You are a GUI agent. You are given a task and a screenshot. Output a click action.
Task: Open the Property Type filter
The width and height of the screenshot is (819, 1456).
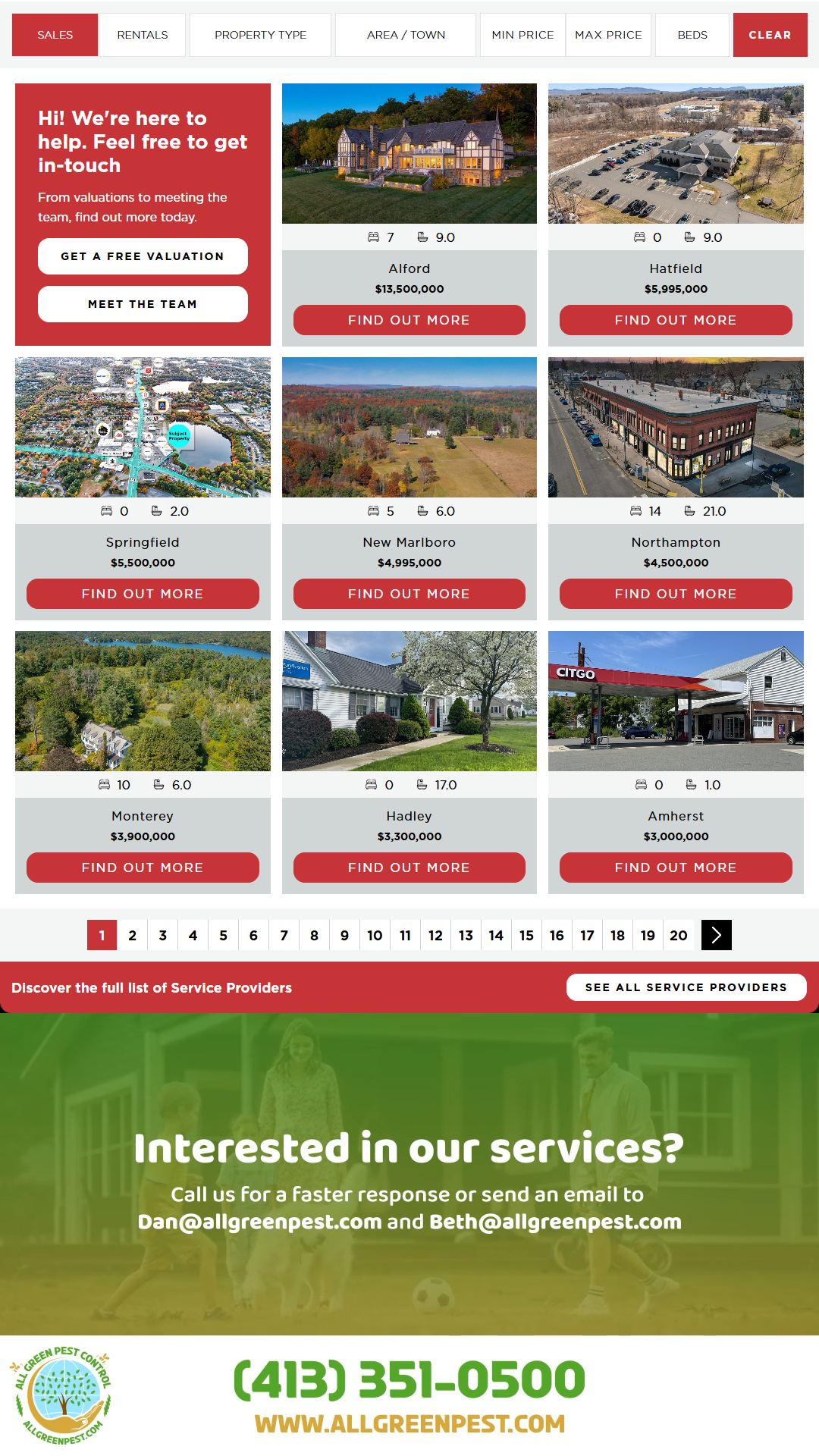[x=260, y=35]
